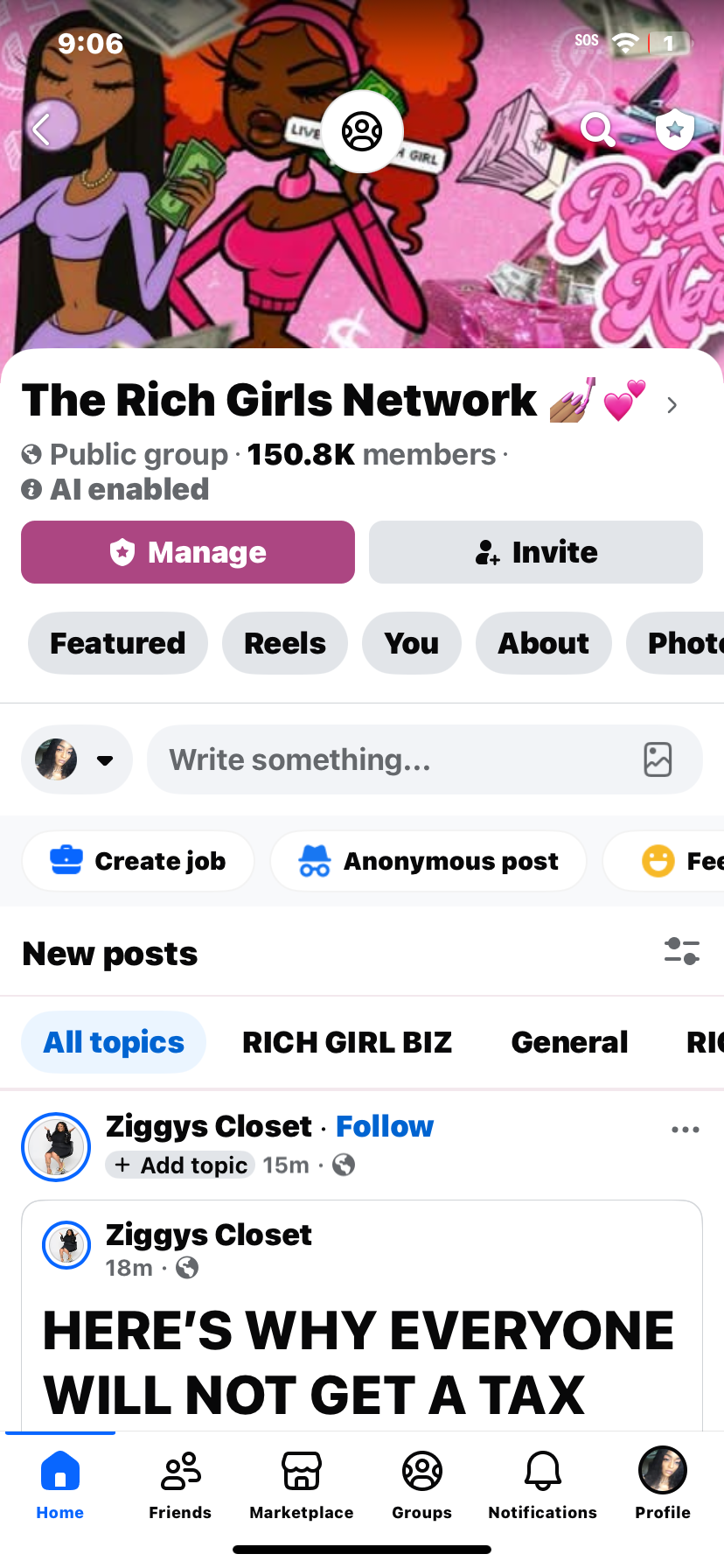This screenshot has width=724, height=1568.
Task: Switch to the Featured tab
Action: [118, 643]
